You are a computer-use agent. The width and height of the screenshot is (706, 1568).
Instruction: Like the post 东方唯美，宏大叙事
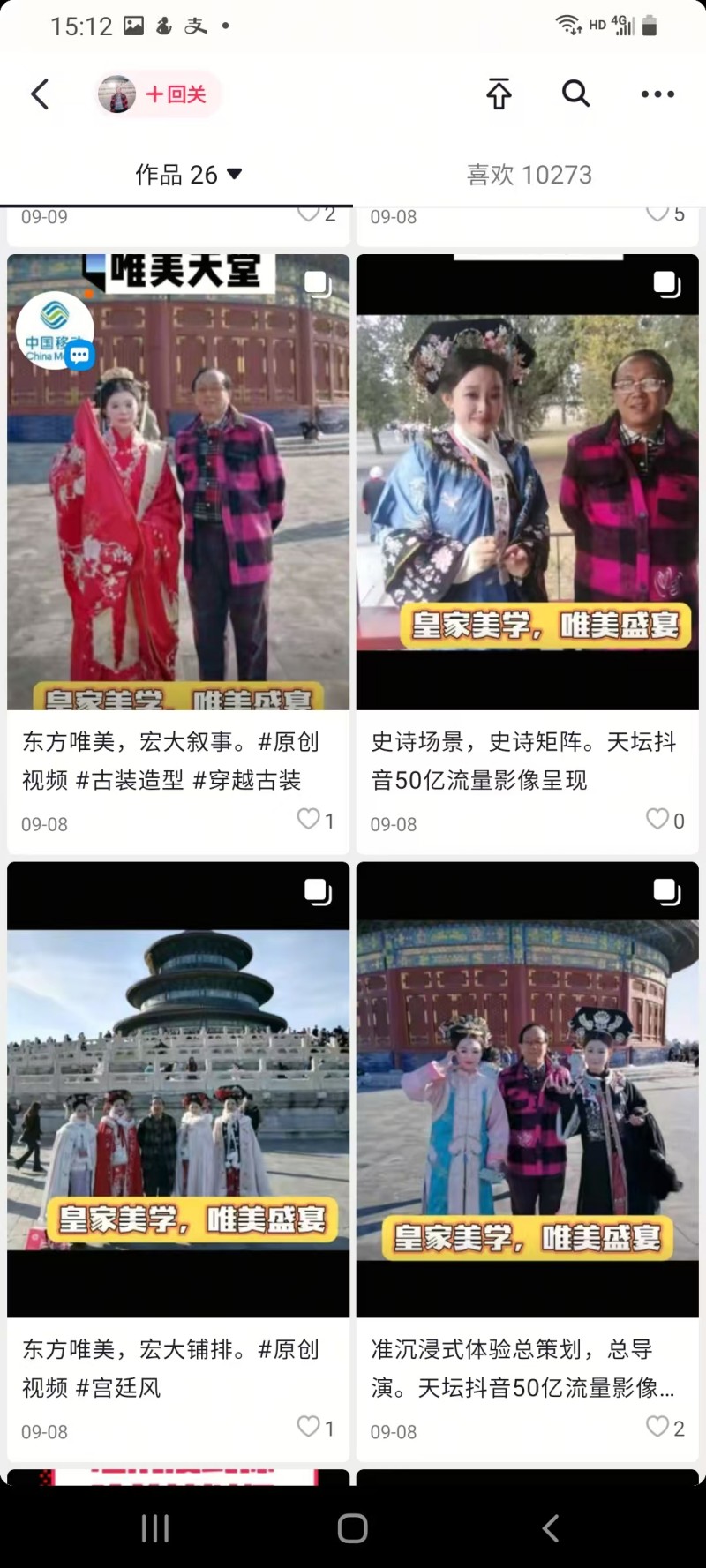pos(308,819)
